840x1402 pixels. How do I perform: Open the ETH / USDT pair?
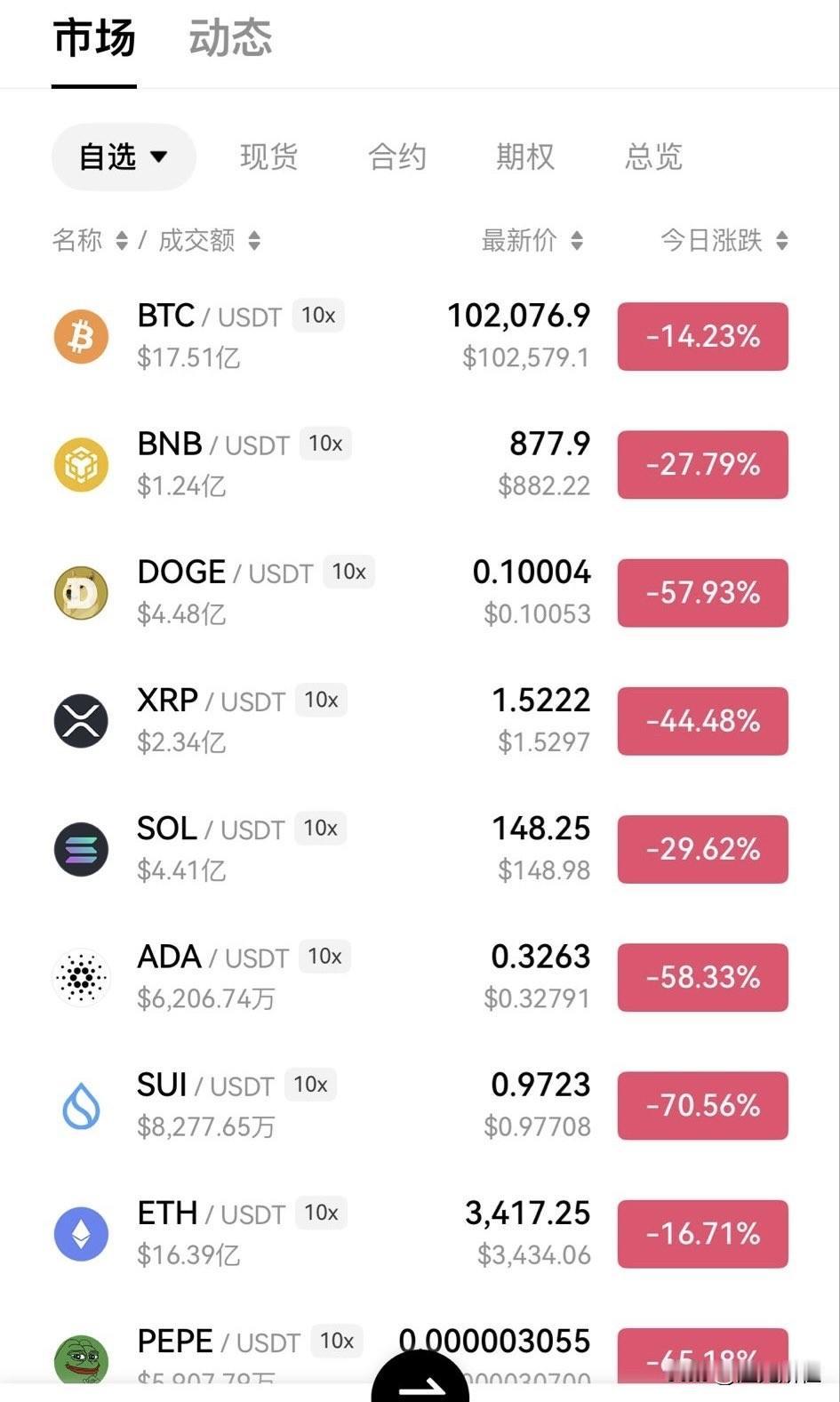pyautogui.click(x=420, y=1233)
